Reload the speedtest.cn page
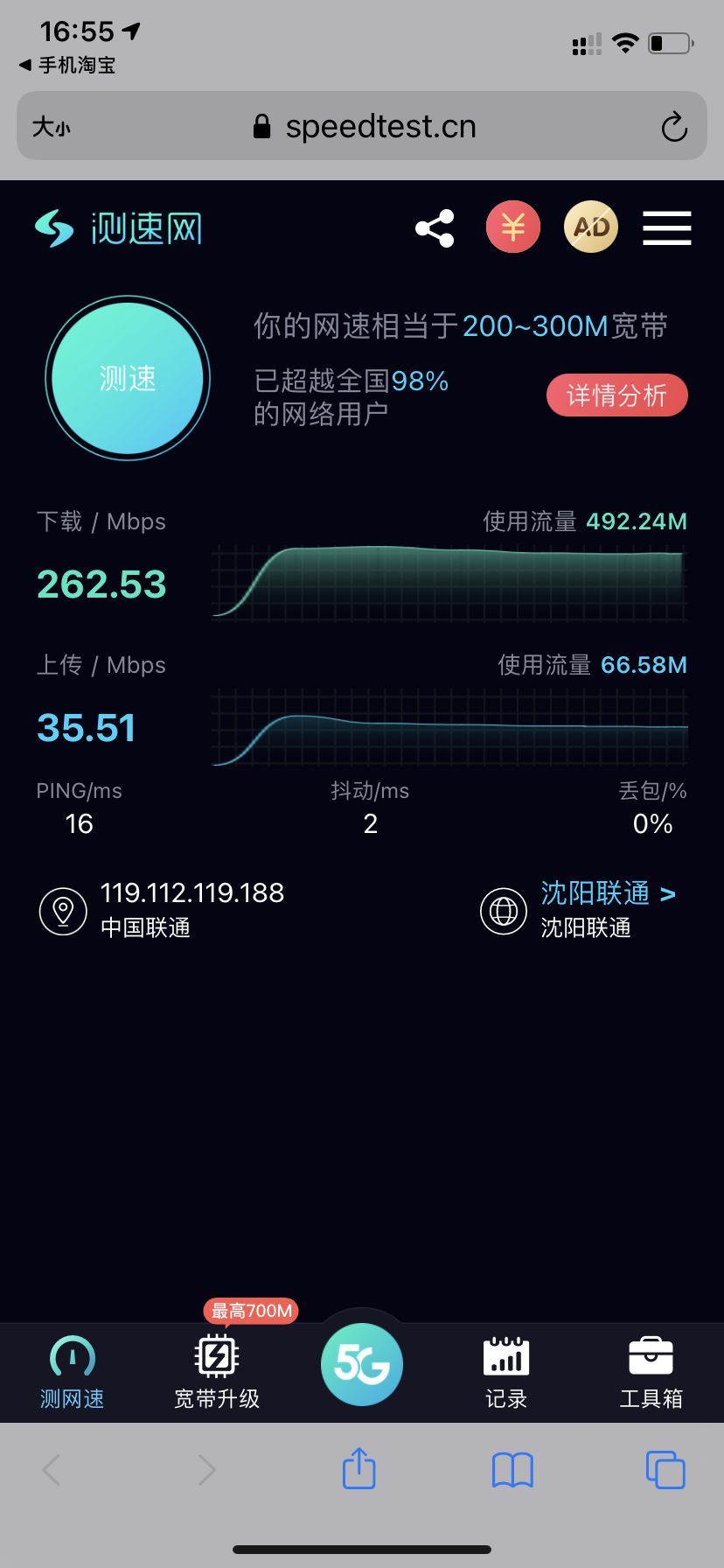724x1568 pixels. pyautogui.click(x=673, y=127)
